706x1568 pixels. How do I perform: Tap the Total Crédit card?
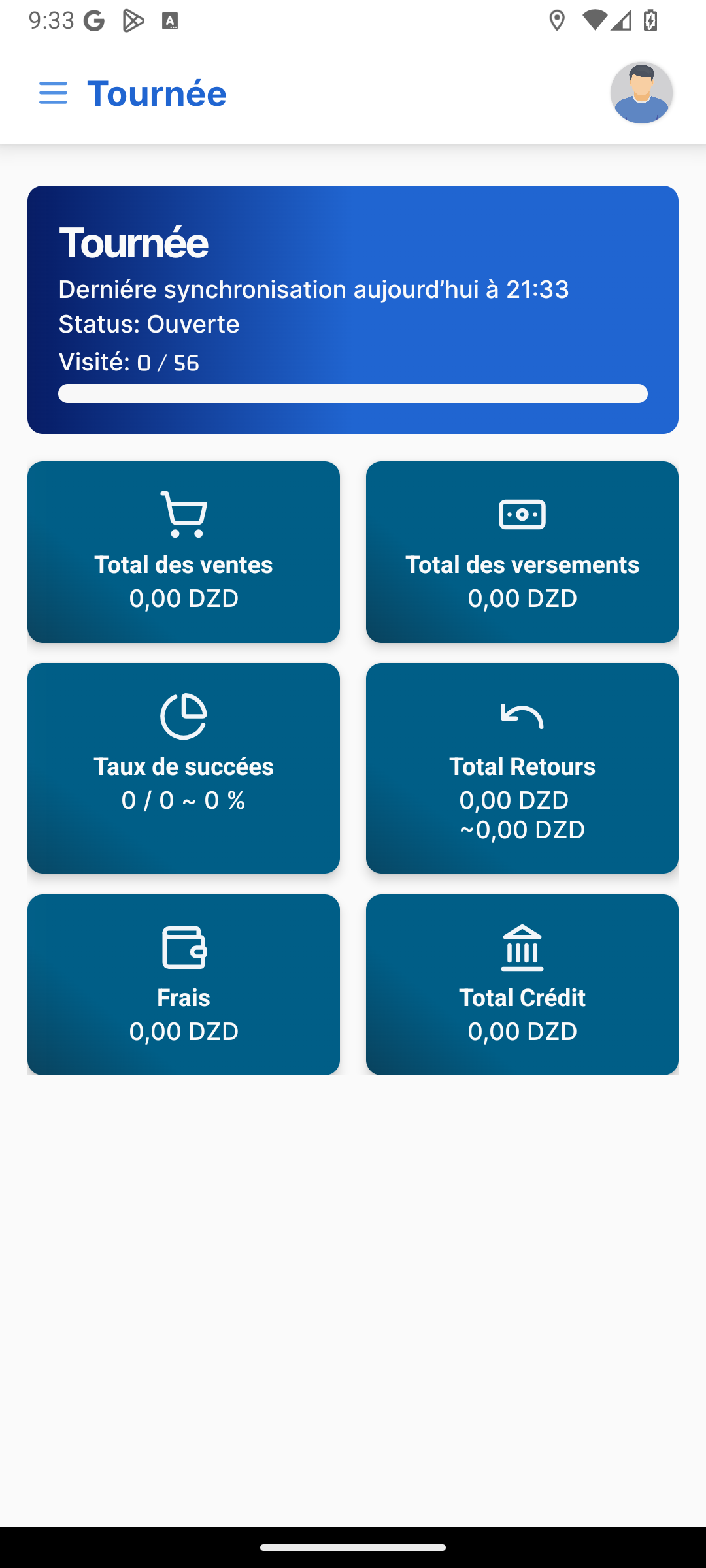tap(522, 985)
